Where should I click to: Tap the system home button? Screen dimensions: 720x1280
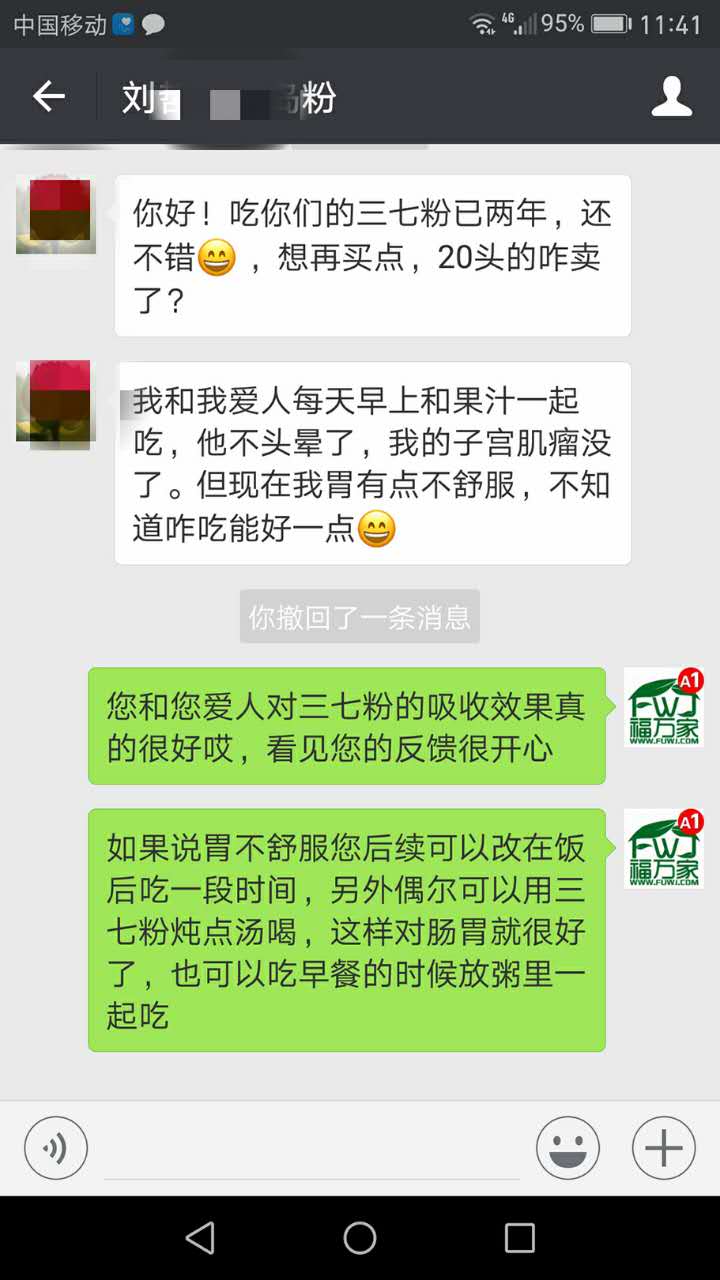360,1238
